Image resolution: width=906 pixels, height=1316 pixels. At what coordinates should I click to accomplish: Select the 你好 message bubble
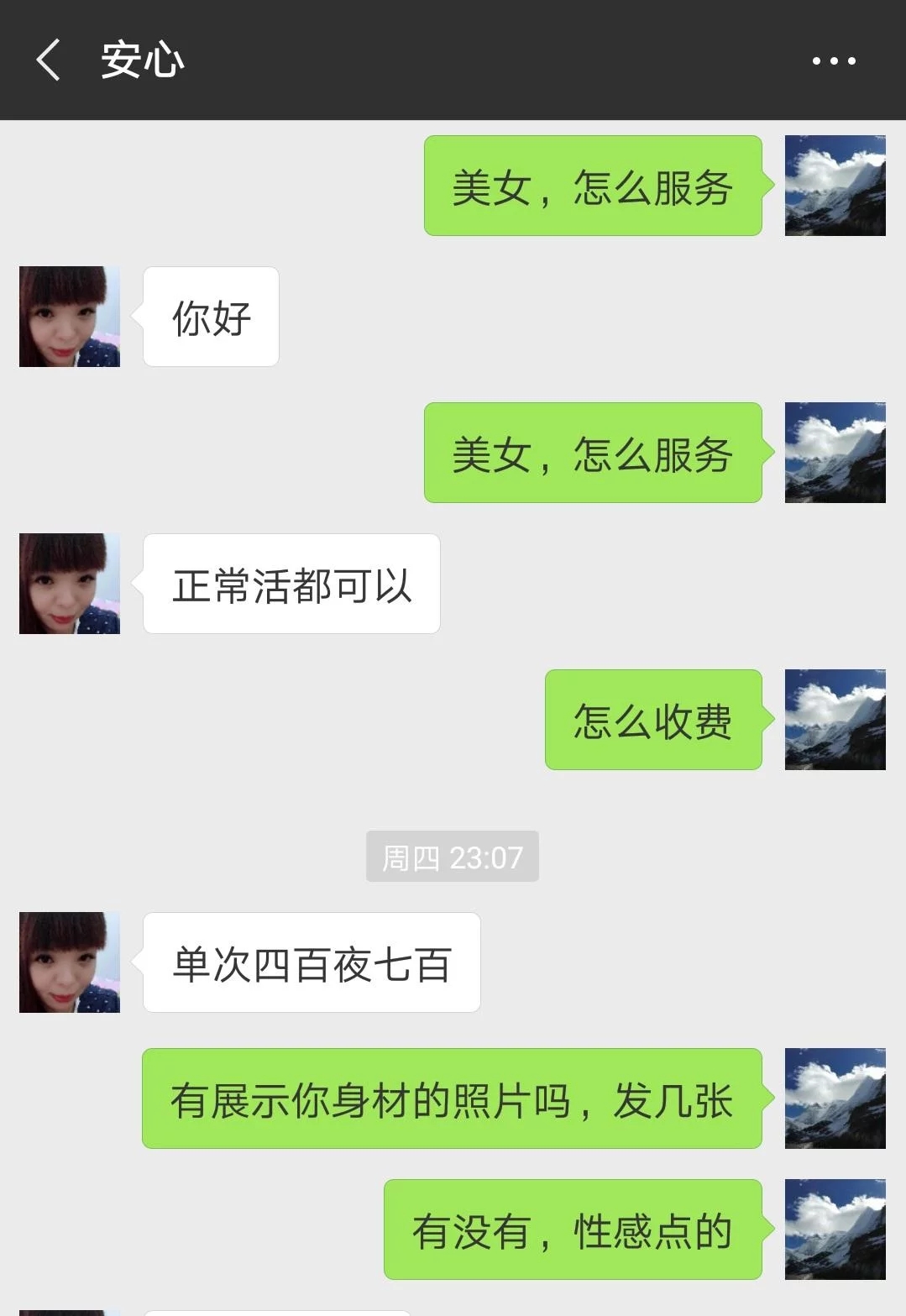tap(210, 317)
